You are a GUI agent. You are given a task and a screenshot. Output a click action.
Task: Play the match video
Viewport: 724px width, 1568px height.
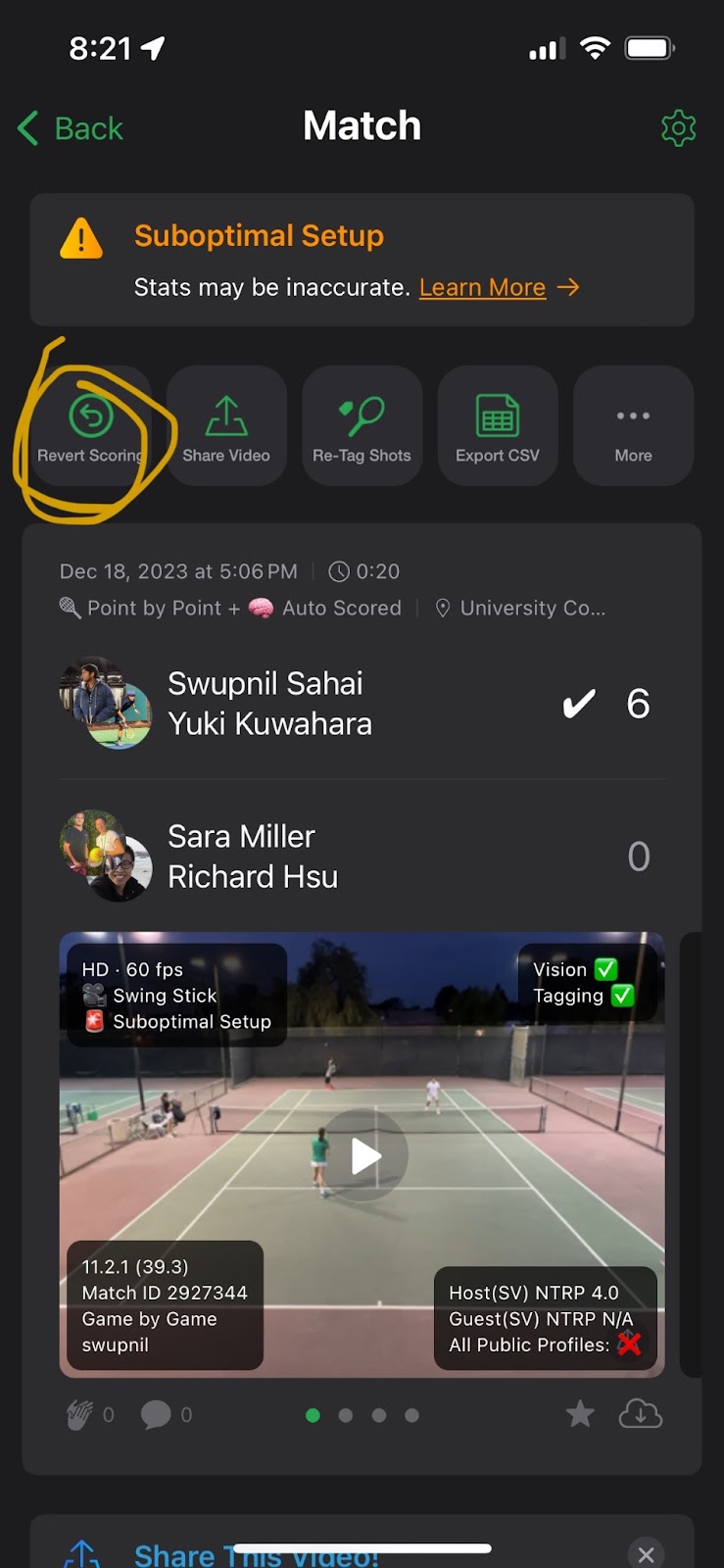pyautogui.click(x=363, y=1156)
